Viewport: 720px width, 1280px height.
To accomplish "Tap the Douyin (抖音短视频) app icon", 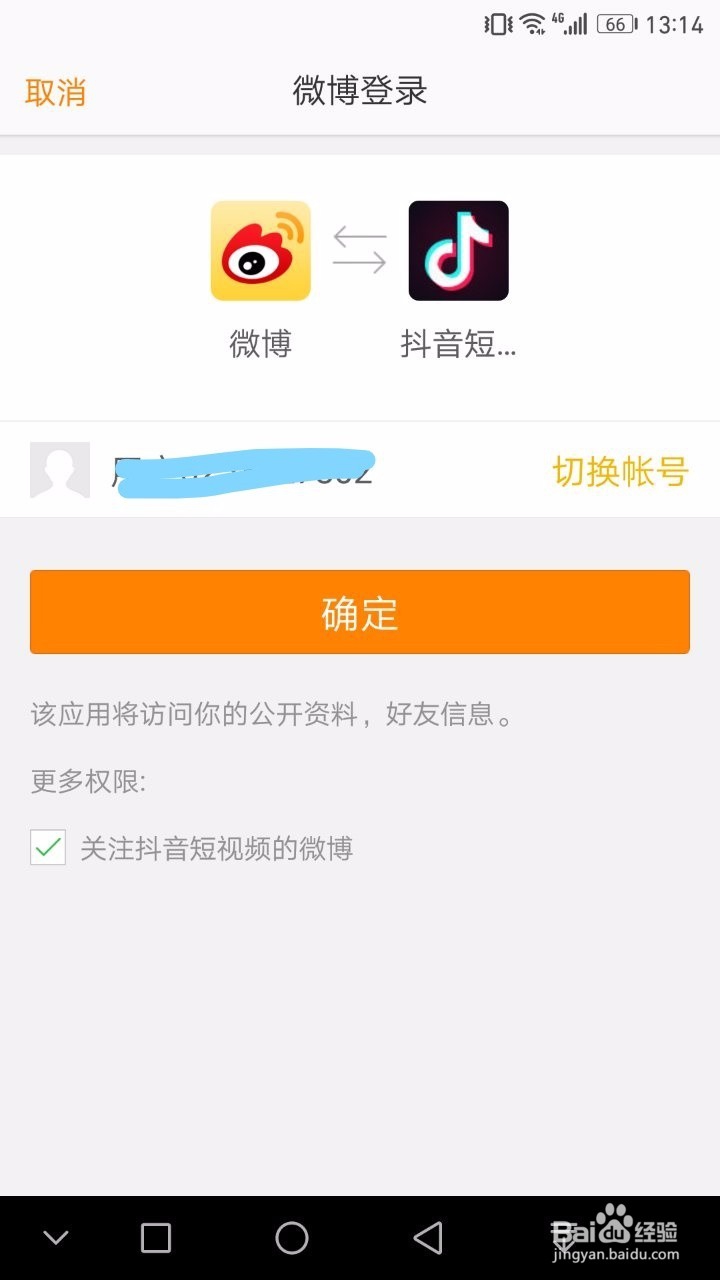I will coord(458,250).
